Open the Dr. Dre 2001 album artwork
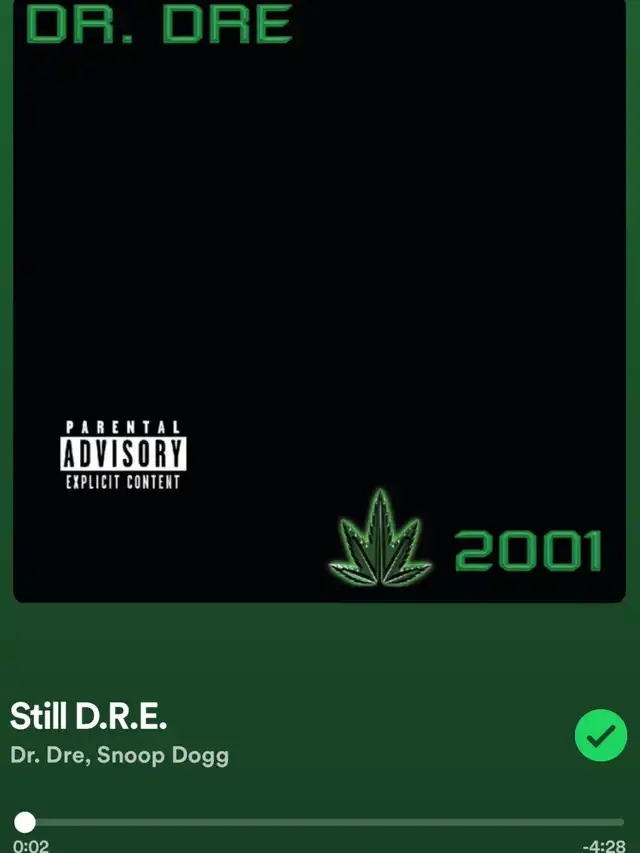The height and width of the screenshot is (853, 640). pos(319,300)
